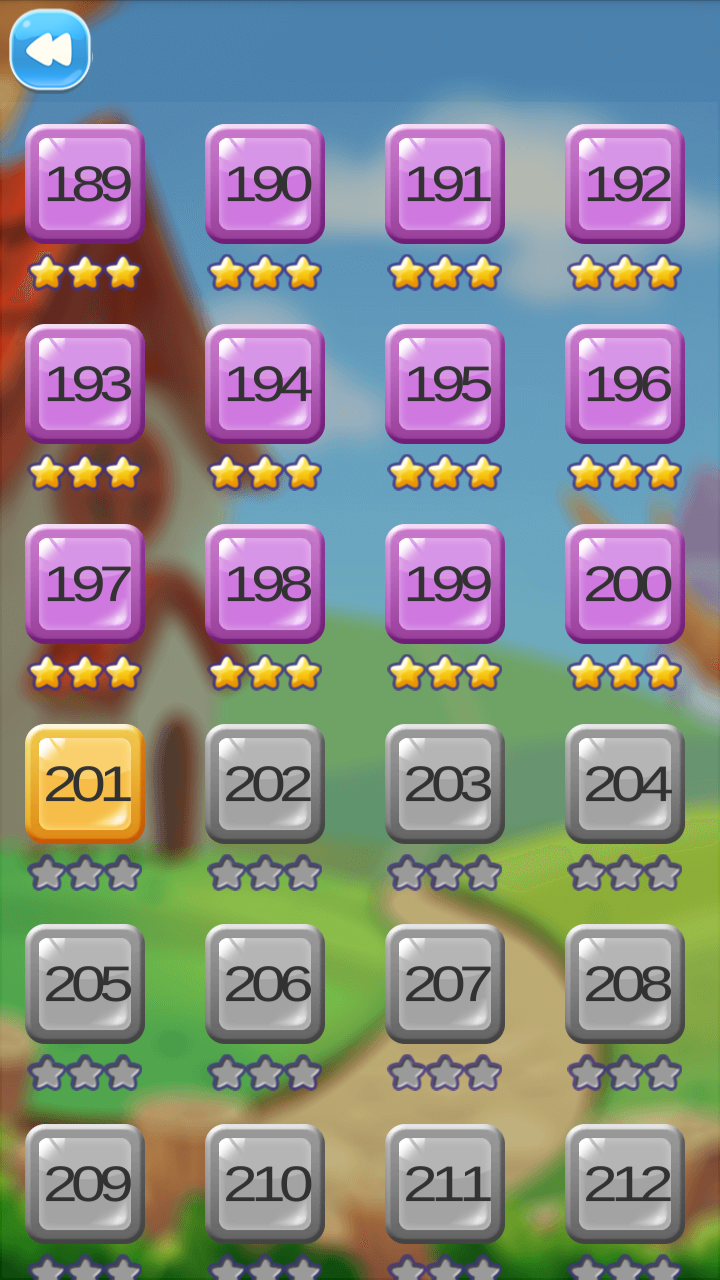Start level 193
This screenshot has height=1280, width=720.
coord(85,384)
